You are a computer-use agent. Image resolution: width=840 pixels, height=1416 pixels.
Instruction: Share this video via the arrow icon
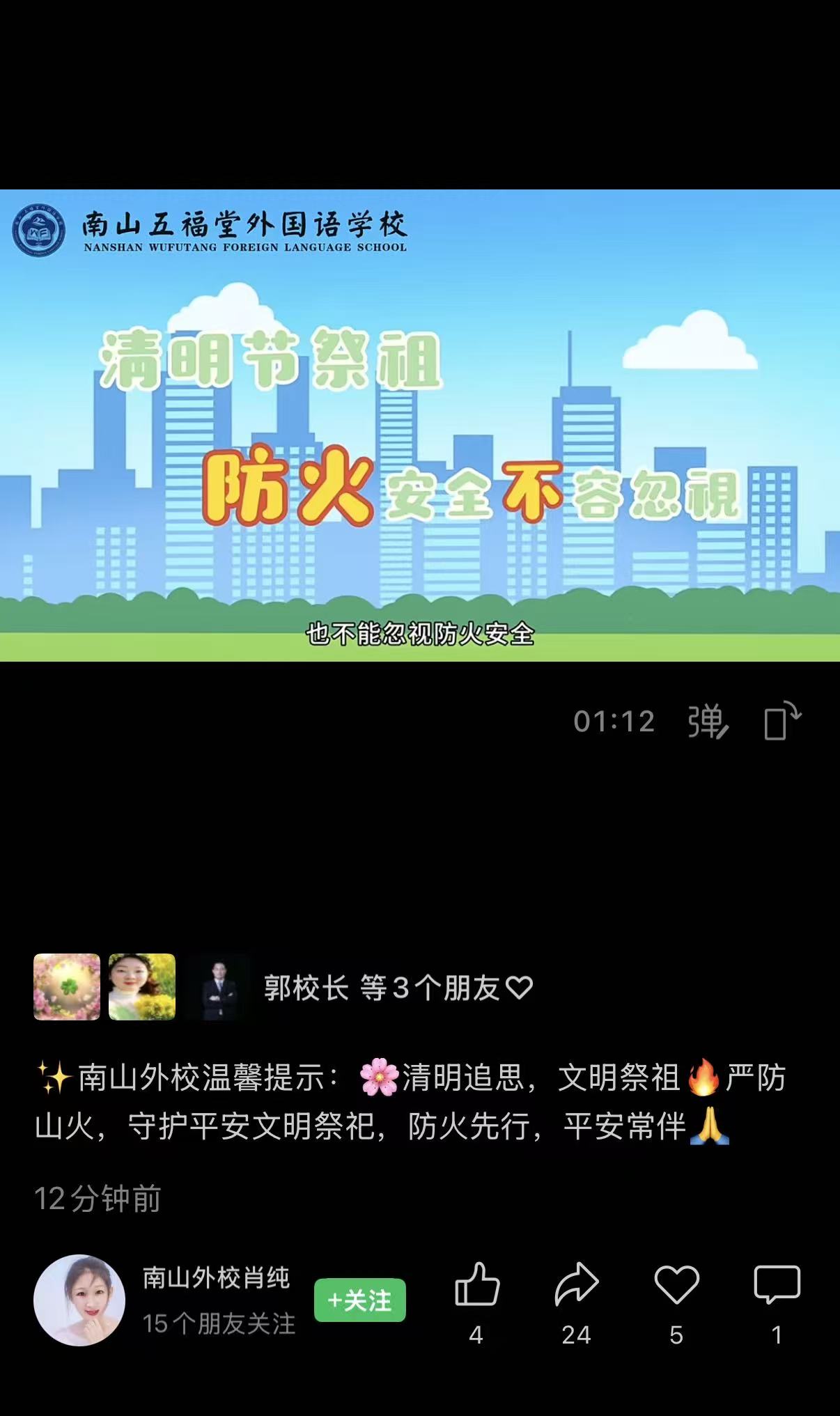tap(576, 1284)
